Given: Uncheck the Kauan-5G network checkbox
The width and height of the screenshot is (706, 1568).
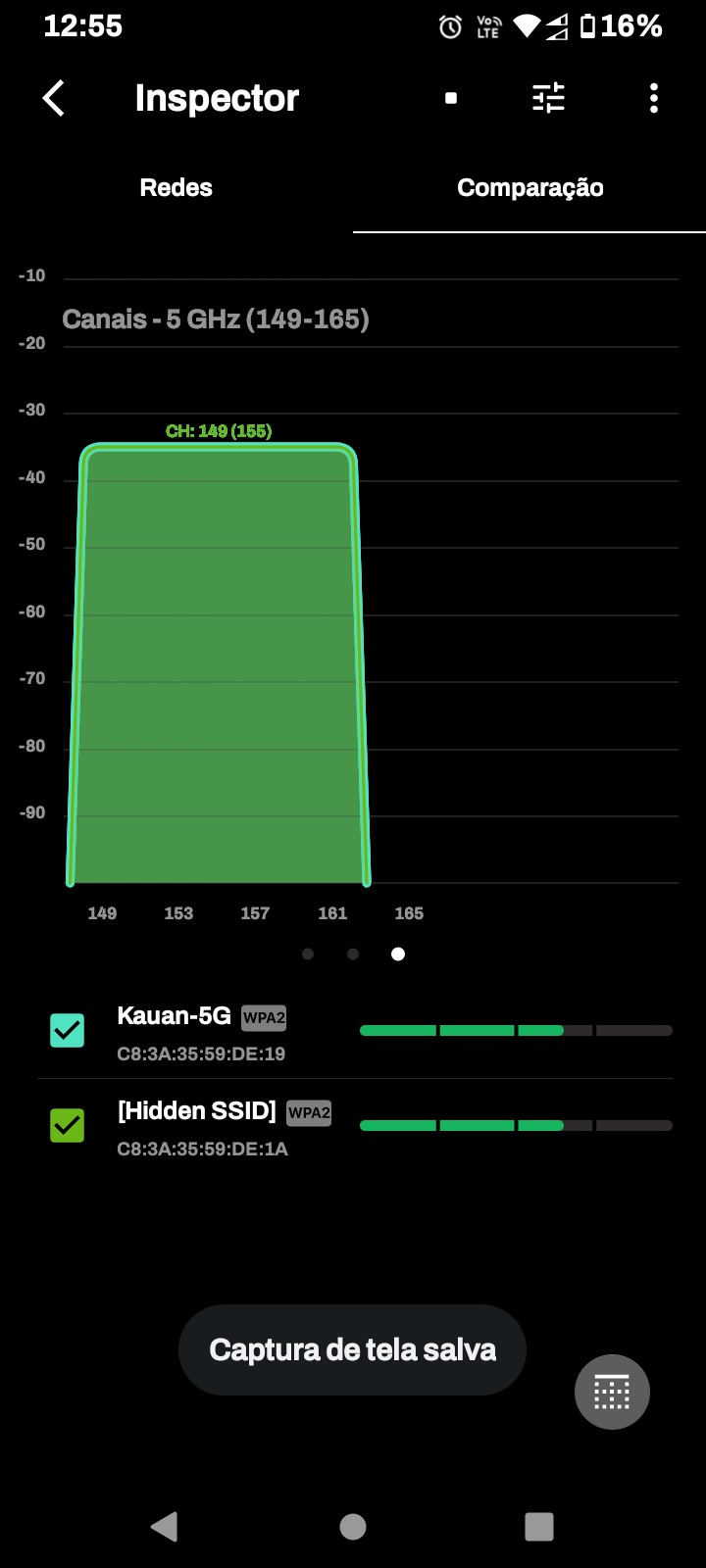Looking at the screenshot, I should 68,1030.
